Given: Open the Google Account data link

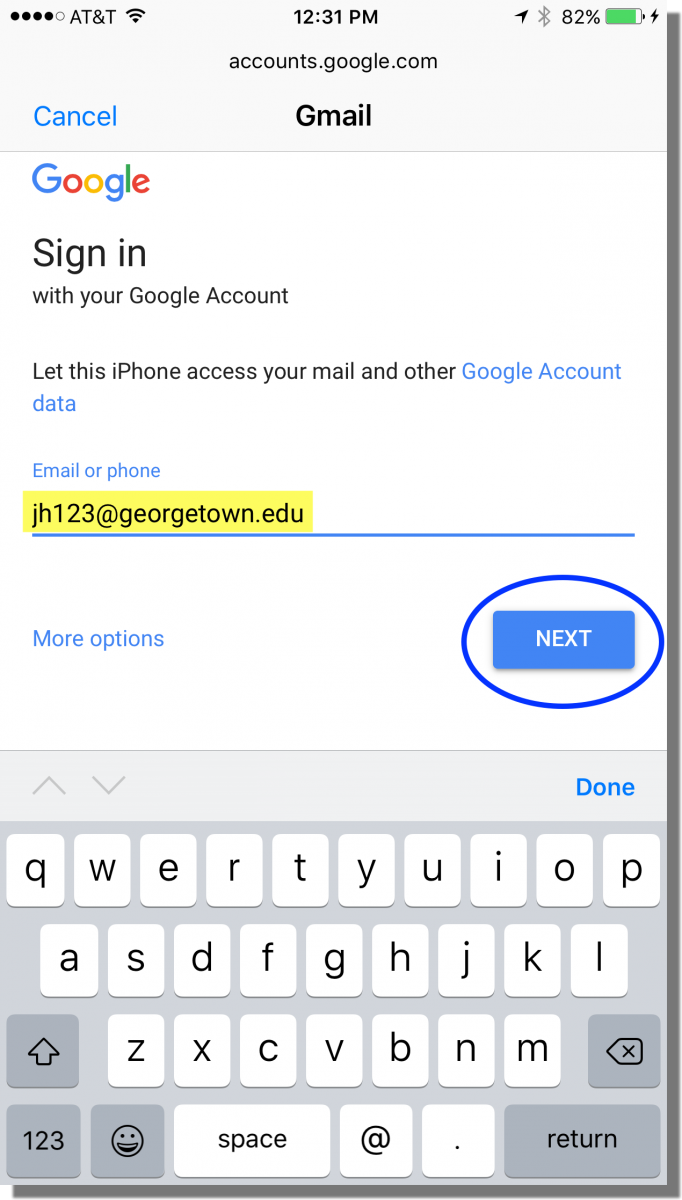Looking at the screenshot, I should pyautogui.click(x=541, y=372).
